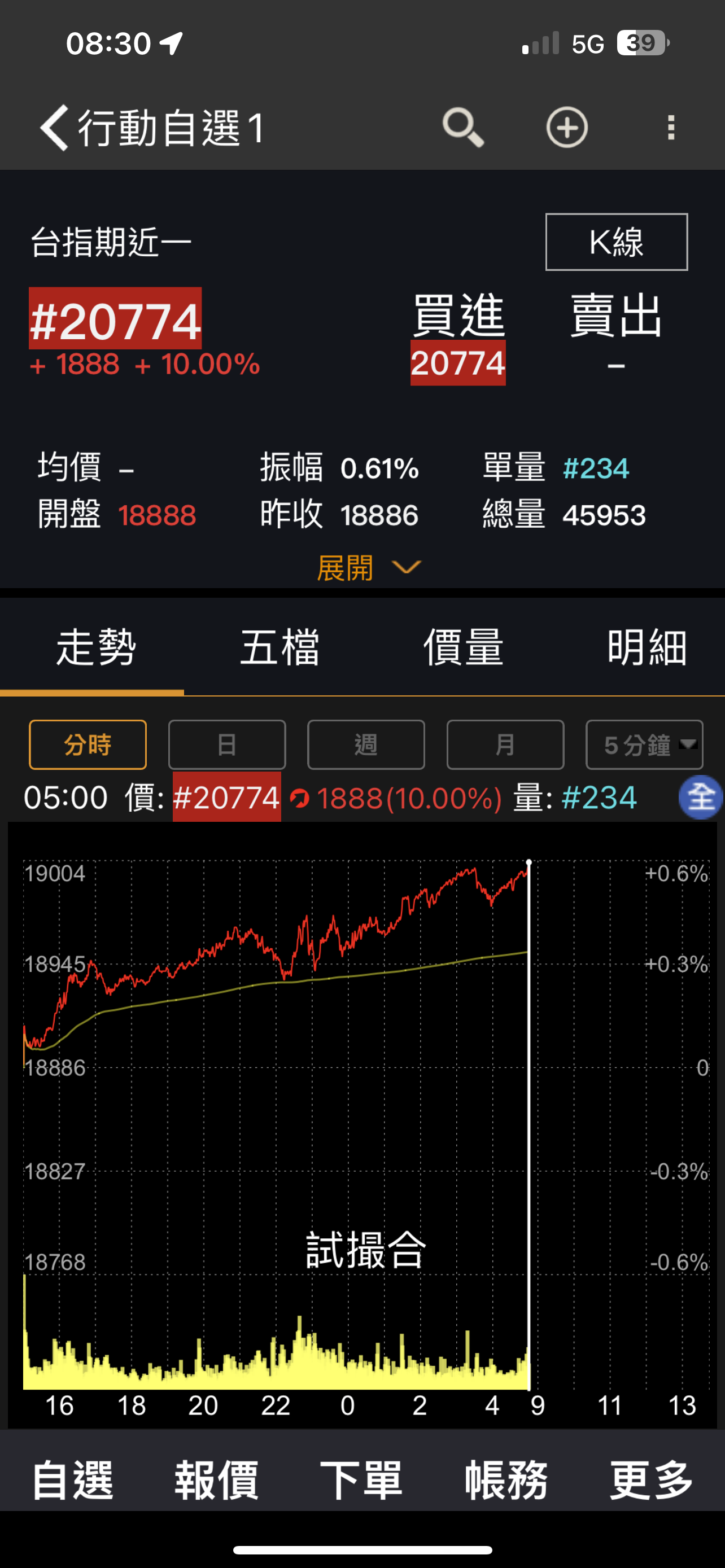This screenshot has height=1568, width=725.
Task: Switch to the 五檔 tab
Action: click(x=279, y=646)
